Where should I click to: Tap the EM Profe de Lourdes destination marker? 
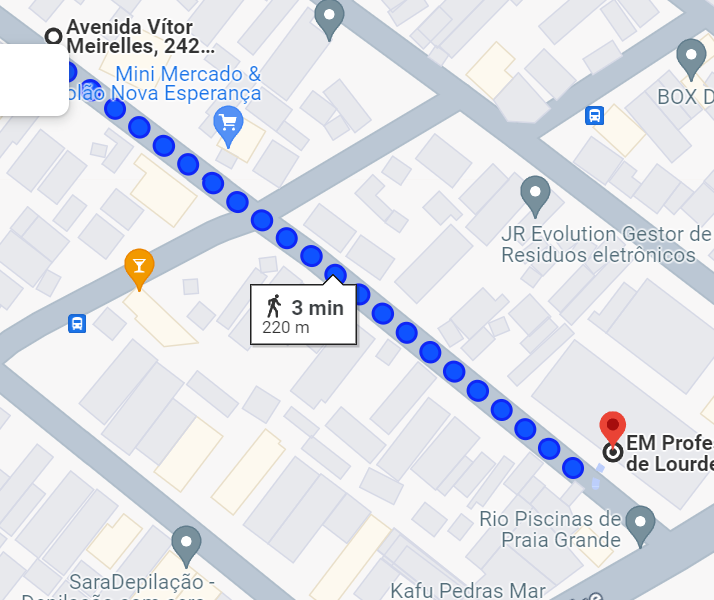pos(612,430)
